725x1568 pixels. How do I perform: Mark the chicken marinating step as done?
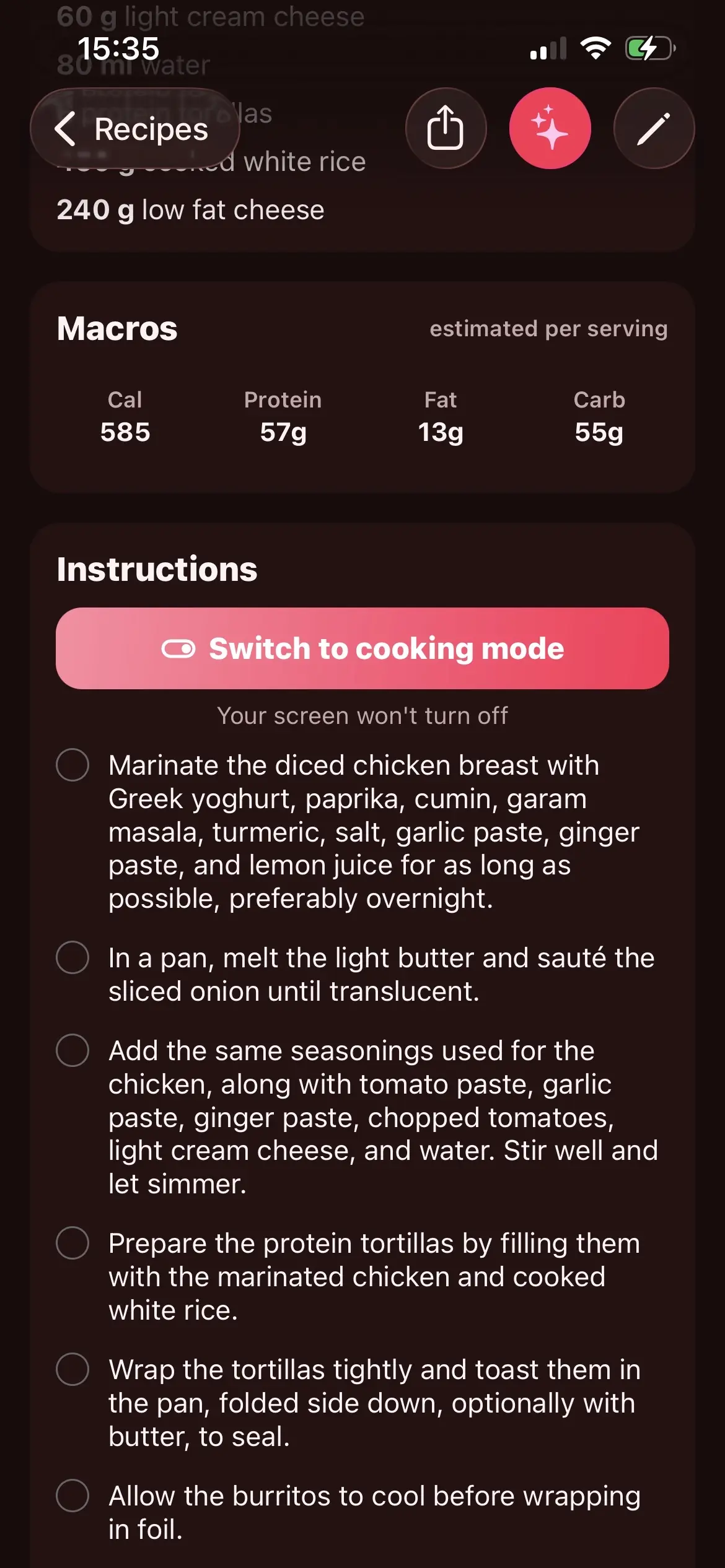(73, 764)
